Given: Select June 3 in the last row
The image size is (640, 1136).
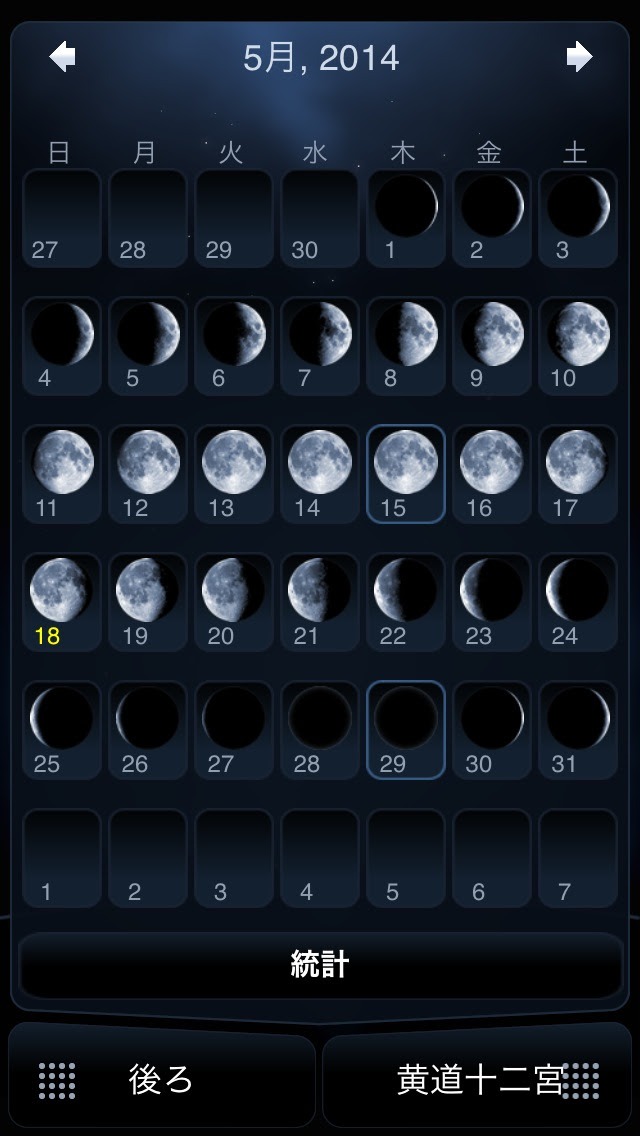Looking at the screenshot, I should tap(233, 858).
